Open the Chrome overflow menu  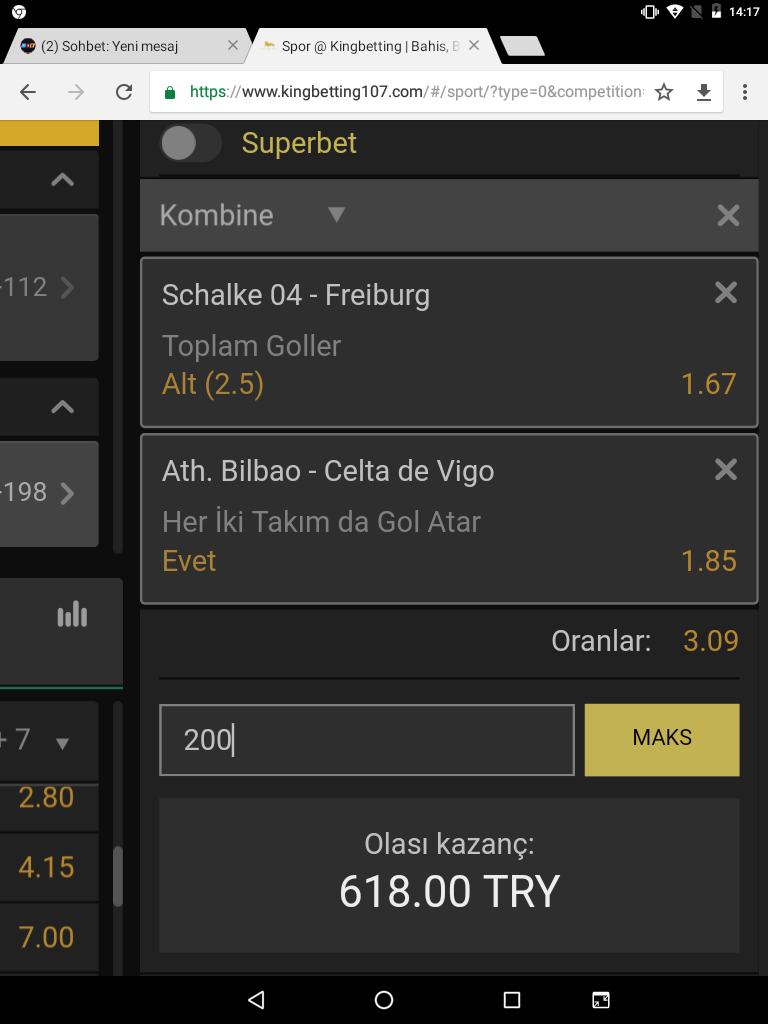[744, 92]
